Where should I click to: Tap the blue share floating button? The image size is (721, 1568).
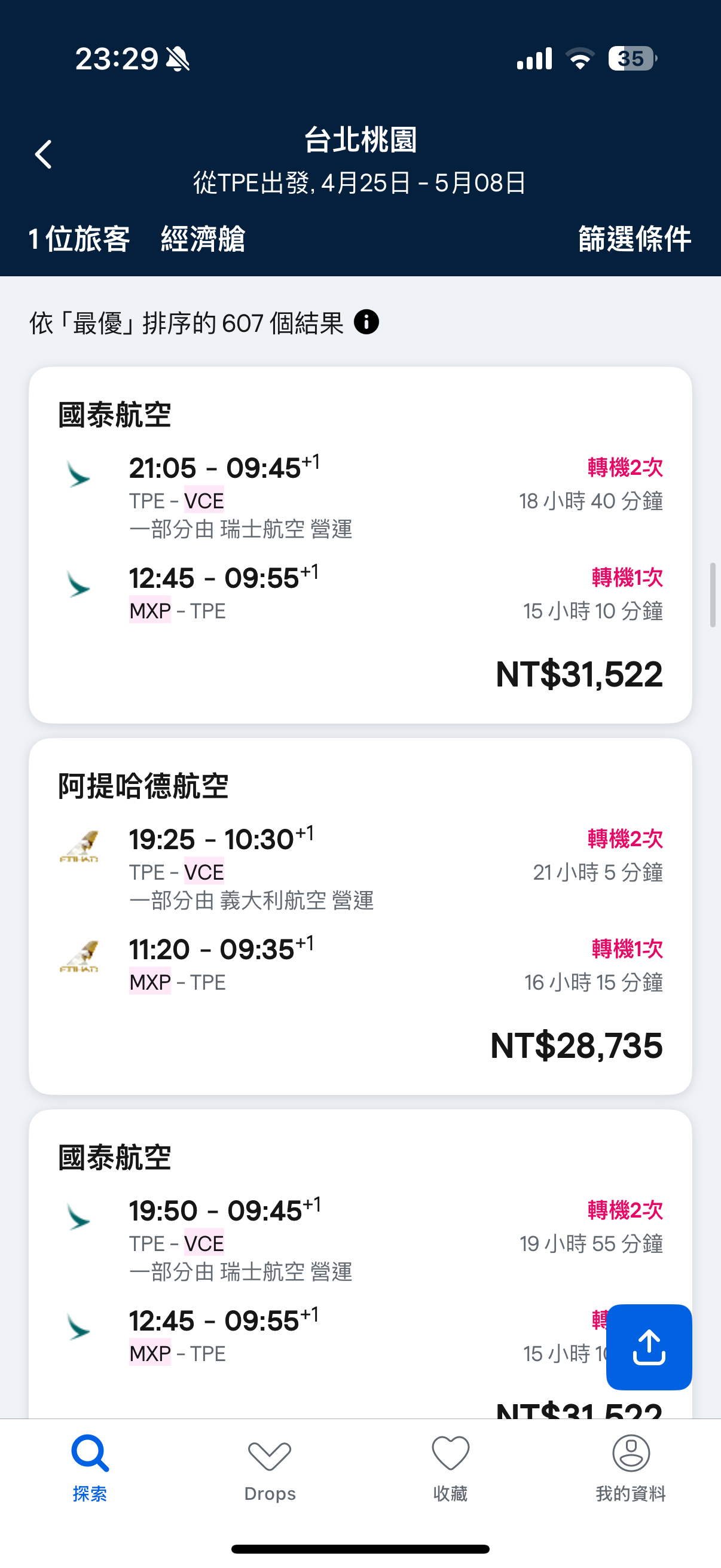pyautogui.click(x=649, y=1347)
